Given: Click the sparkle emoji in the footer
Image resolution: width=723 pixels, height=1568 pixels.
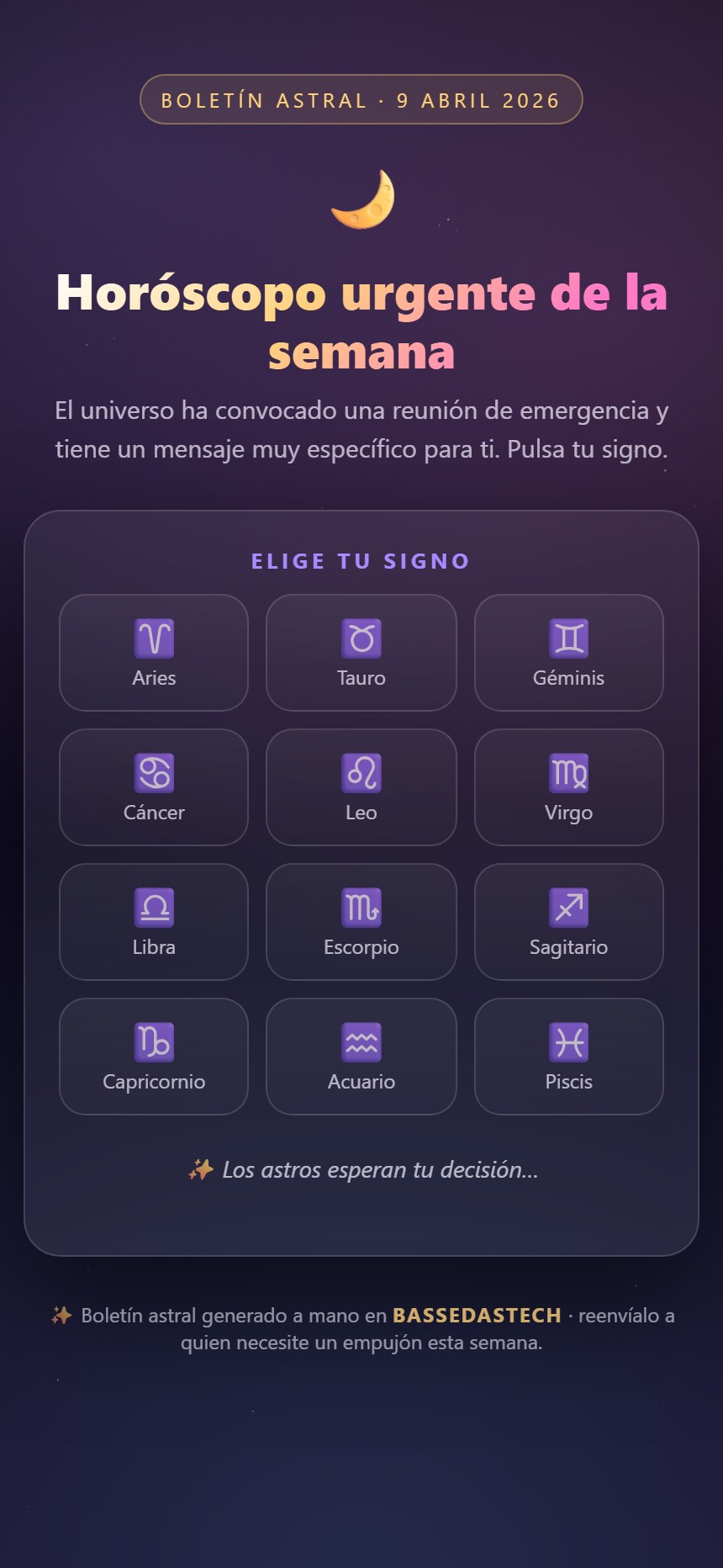Looking at the screenshot, I should tap(60, 1314).
